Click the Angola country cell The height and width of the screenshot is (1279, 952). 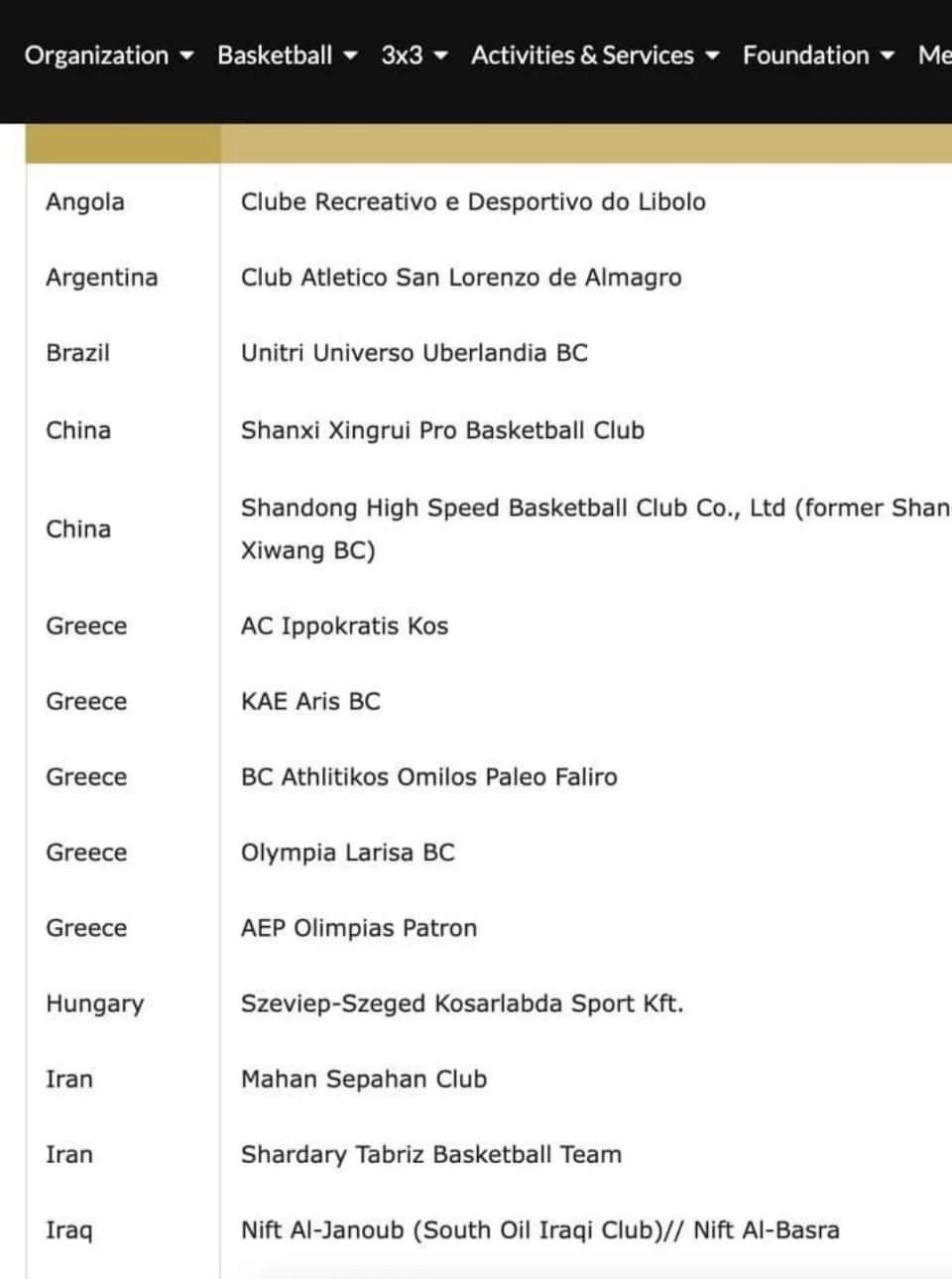click(84, 202)
